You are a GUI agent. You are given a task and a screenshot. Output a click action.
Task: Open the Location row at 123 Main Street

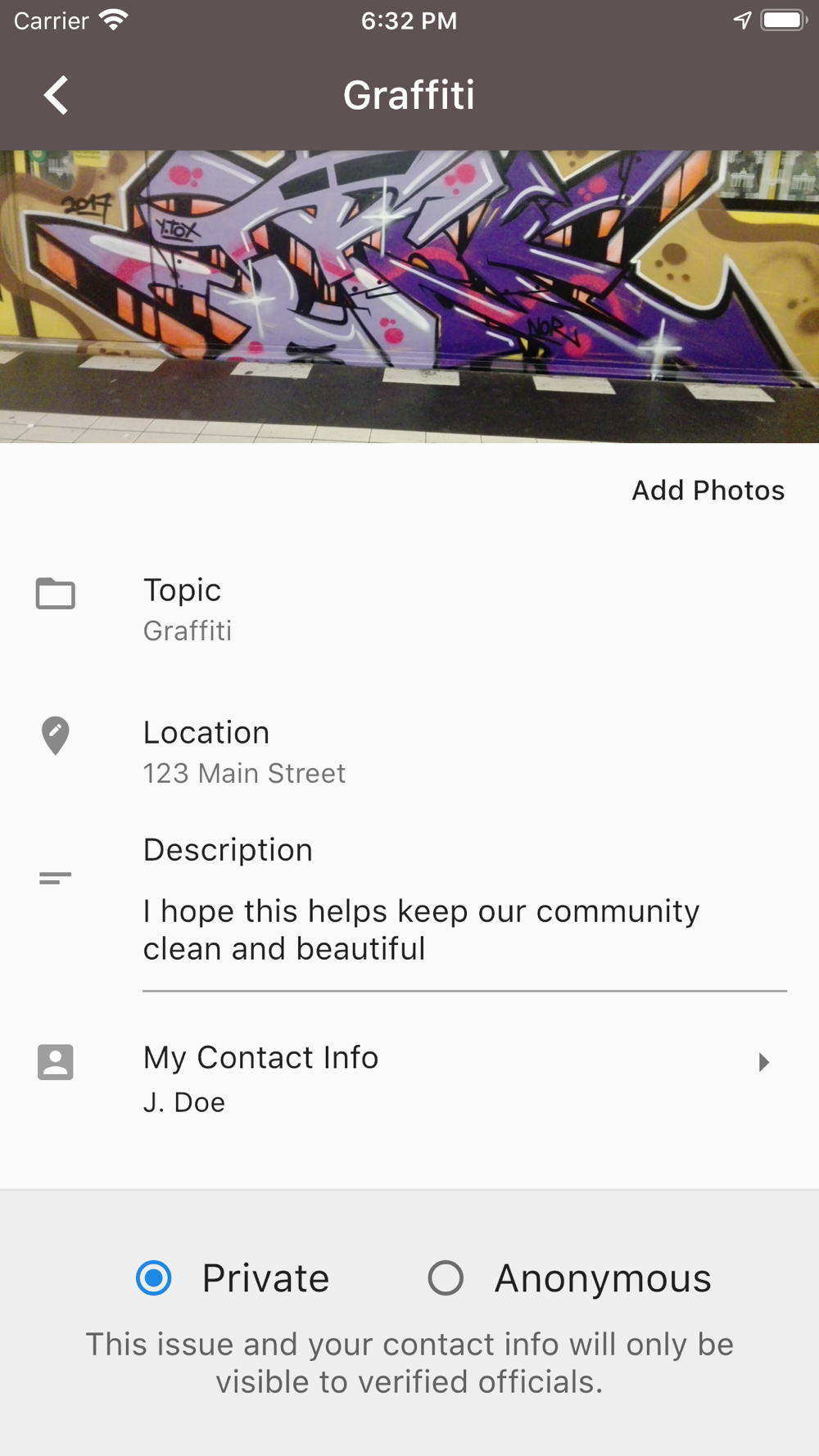pyautogui.click(x=409, y=752)
